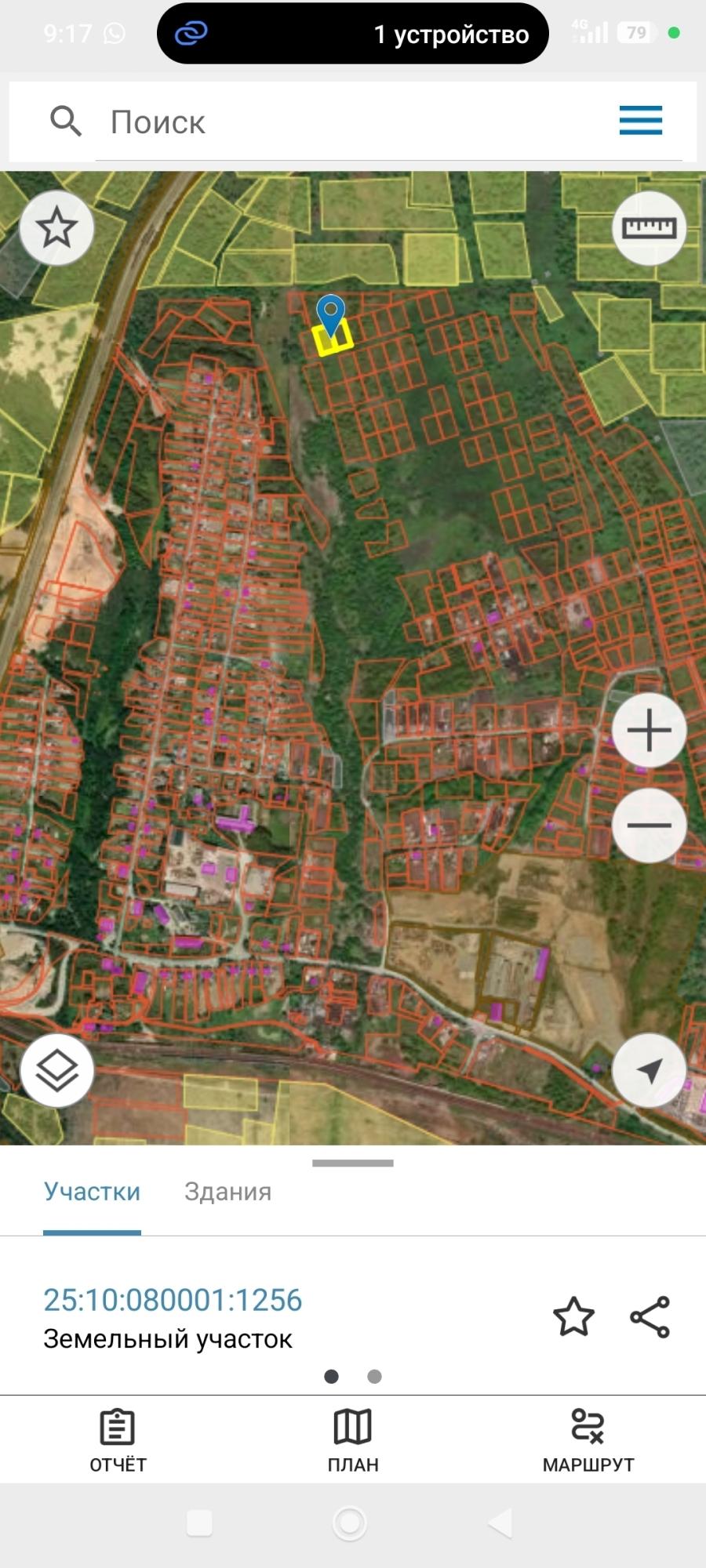Screen dimensions: 706x1568
Task: Open the map layers selector
Action: tap(57, 1070)
